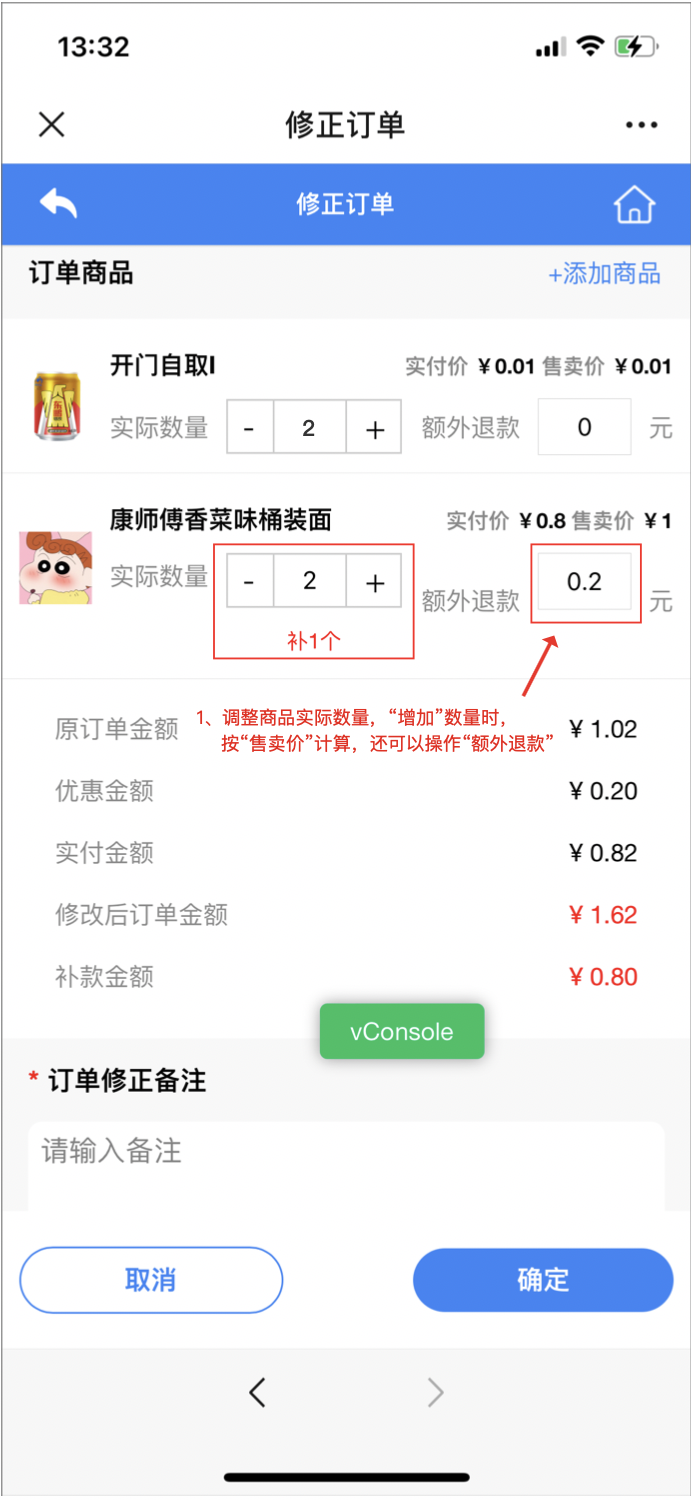Decrease quantity of 开门自取I

coord(250,428)
